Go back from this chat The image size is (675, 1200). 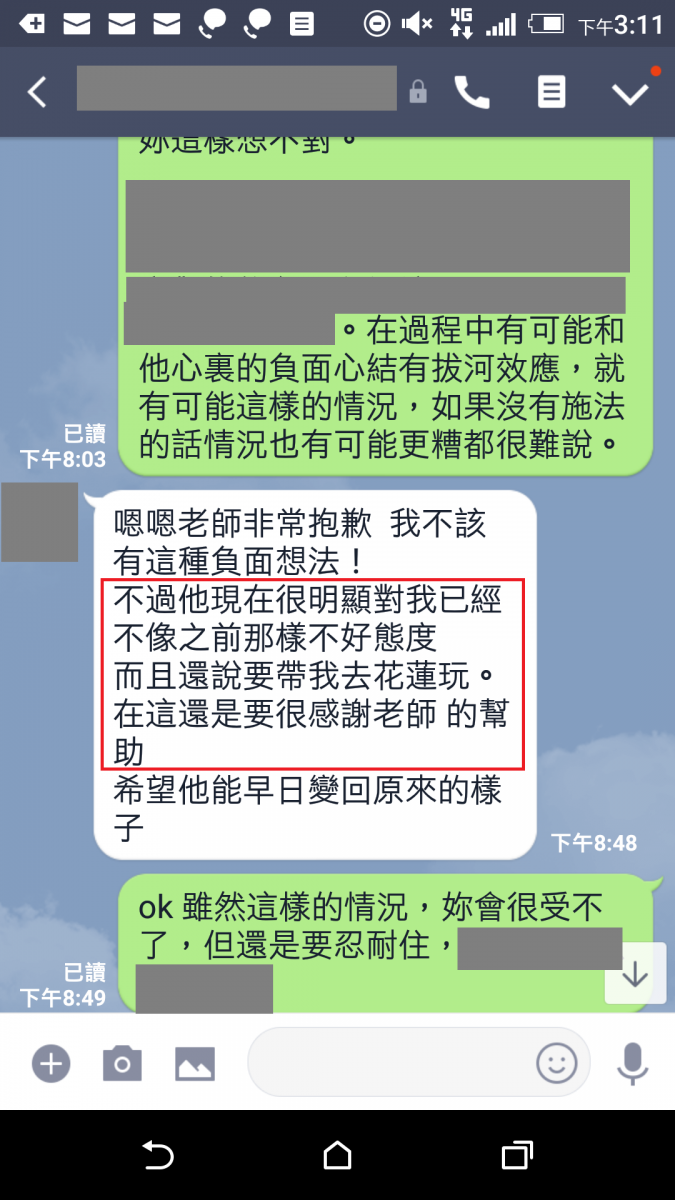(x=37, y=92)
